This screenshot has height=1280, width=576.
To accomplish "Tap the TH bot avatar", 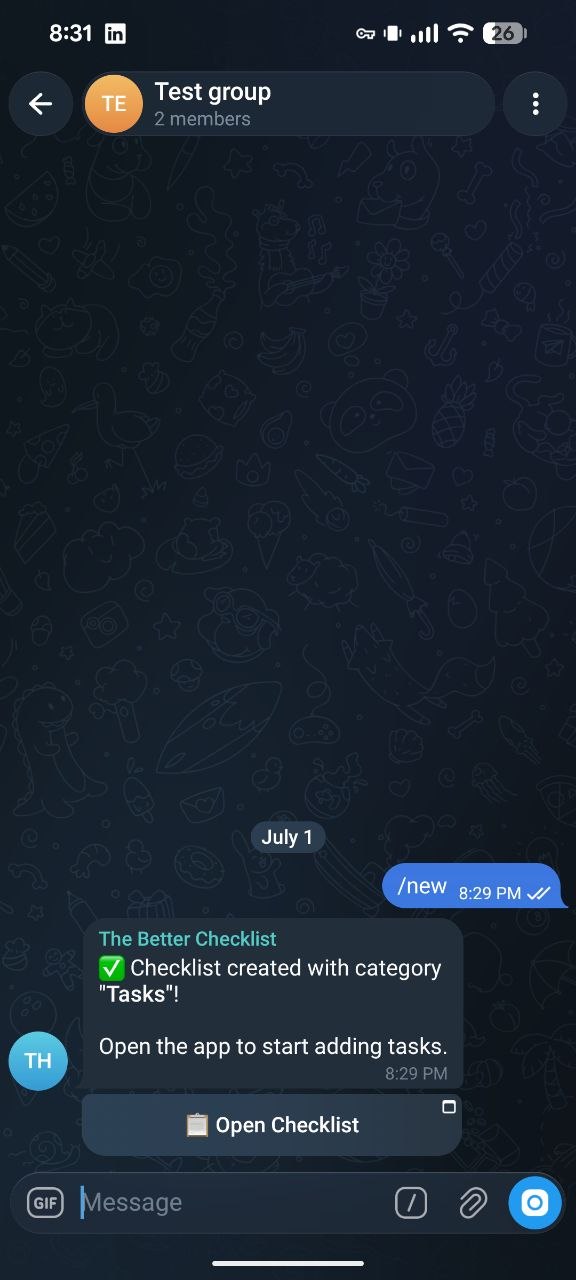I will pyautogui.click(x=38, y=1061).
